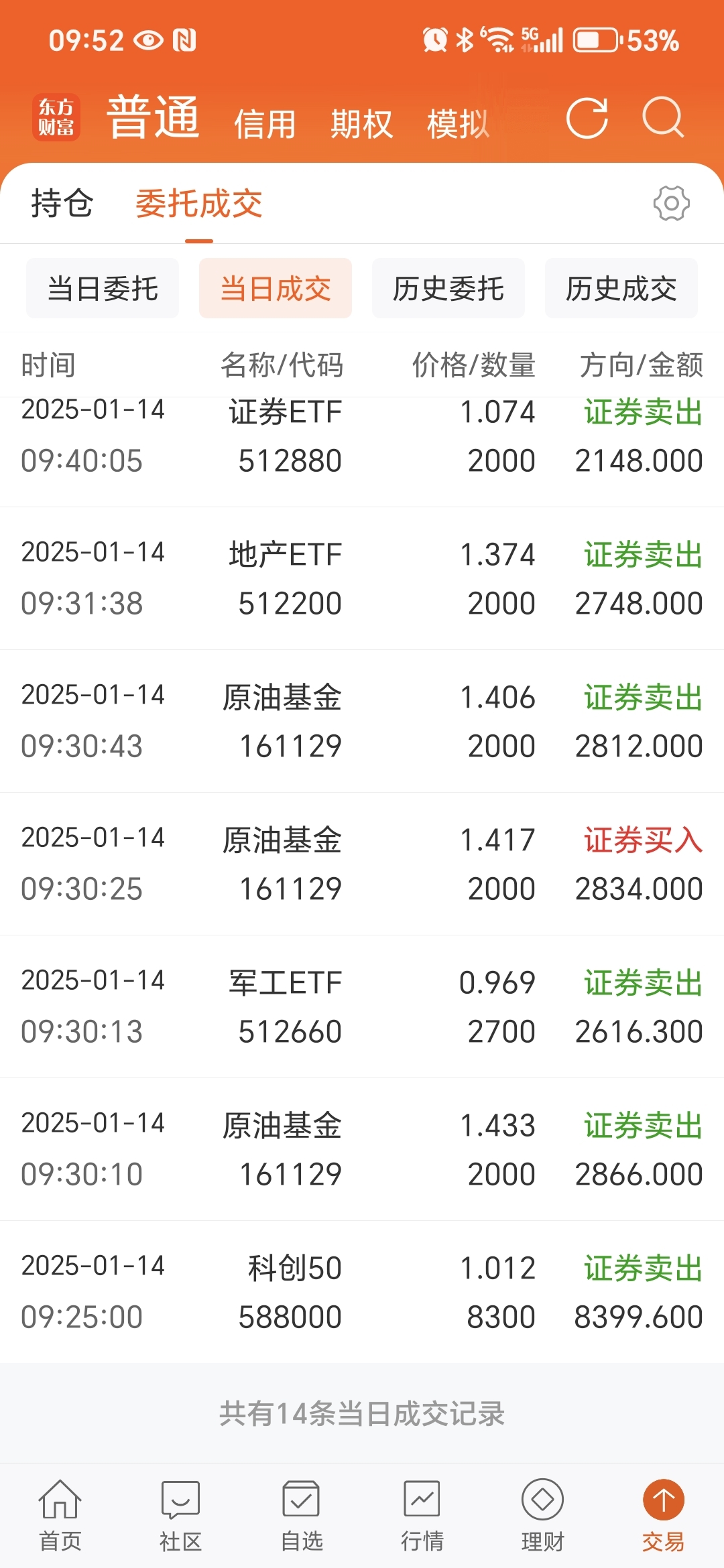Viewport: 724px width, 1568px height.
Task: View 历史委托 orders
Action: (x=448, y=288)
